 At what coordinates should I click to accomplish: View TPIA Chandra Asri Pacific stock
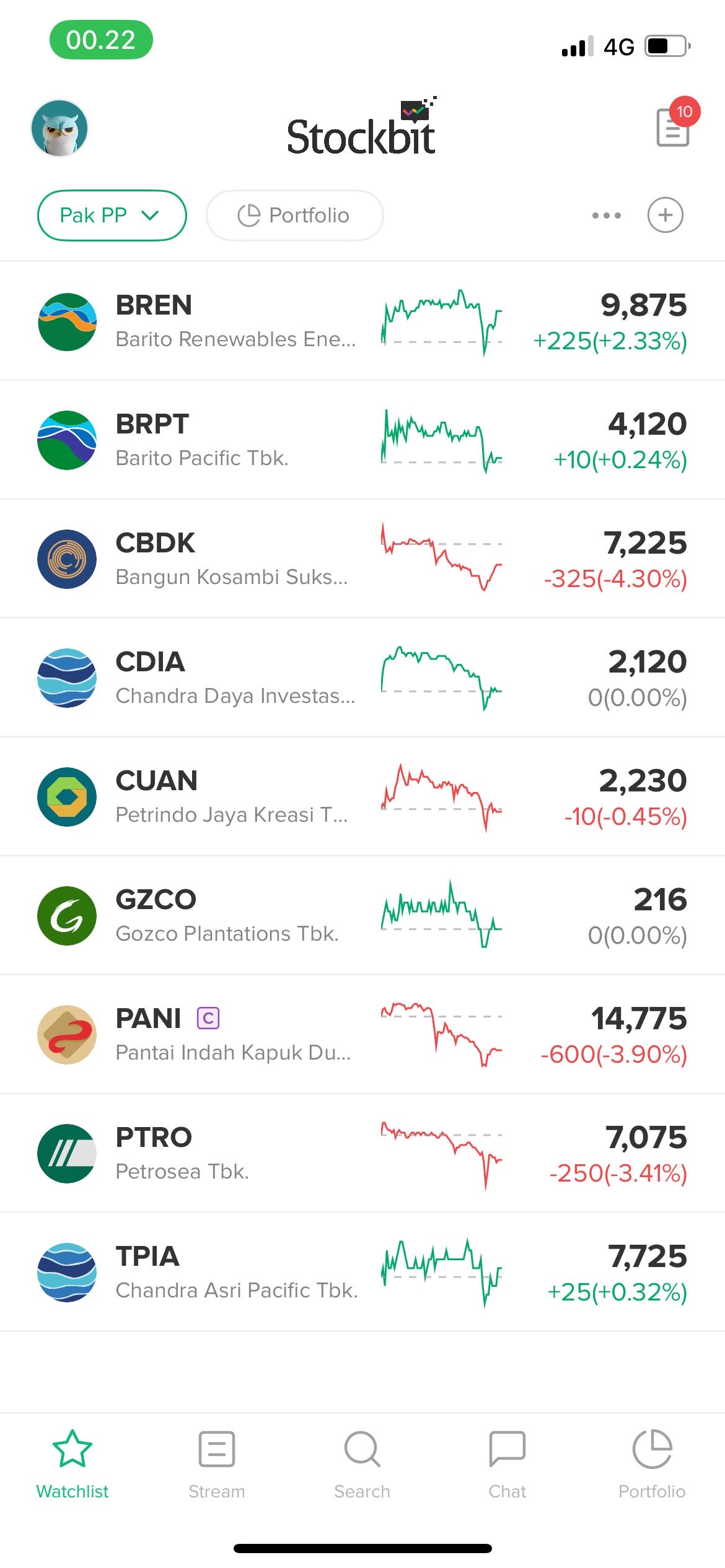[x=237, y=1273]
